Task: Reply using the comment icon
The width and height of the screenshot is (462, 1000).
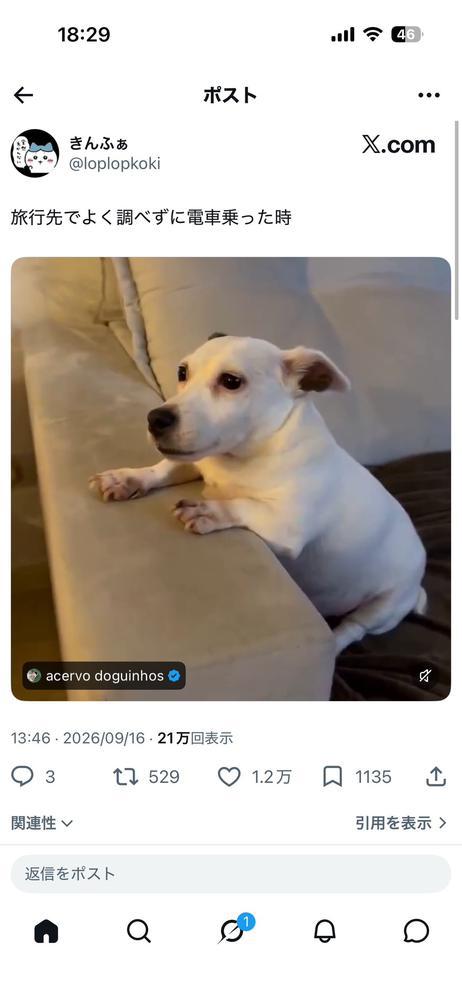Action: coord(22,776)
